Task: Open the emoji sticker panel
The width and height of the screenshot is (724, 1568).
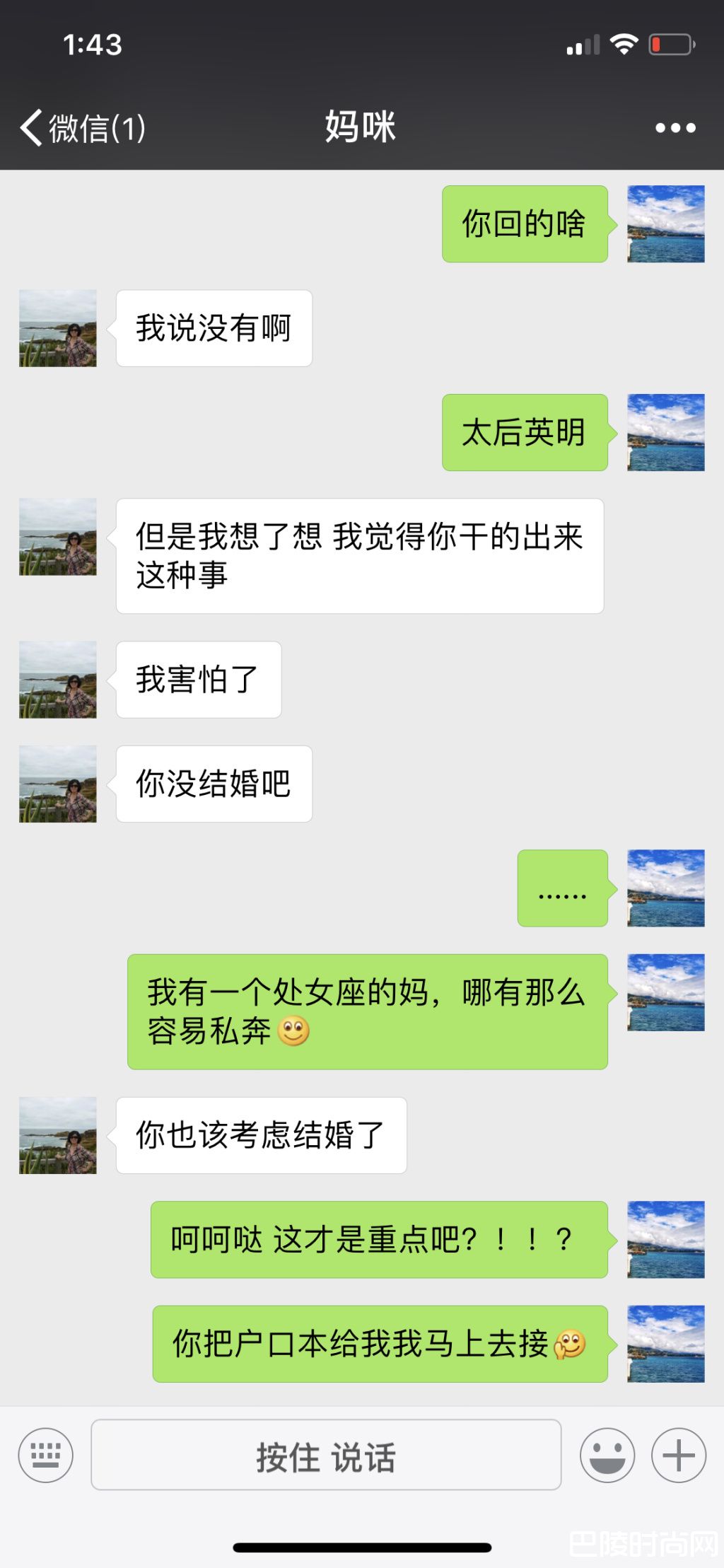Action: (607, 1455)
